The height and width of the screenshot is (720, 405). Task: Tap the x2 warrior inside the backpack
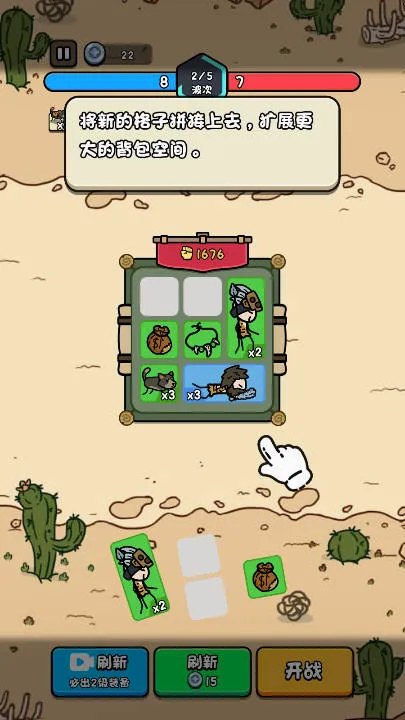(247, 318)
